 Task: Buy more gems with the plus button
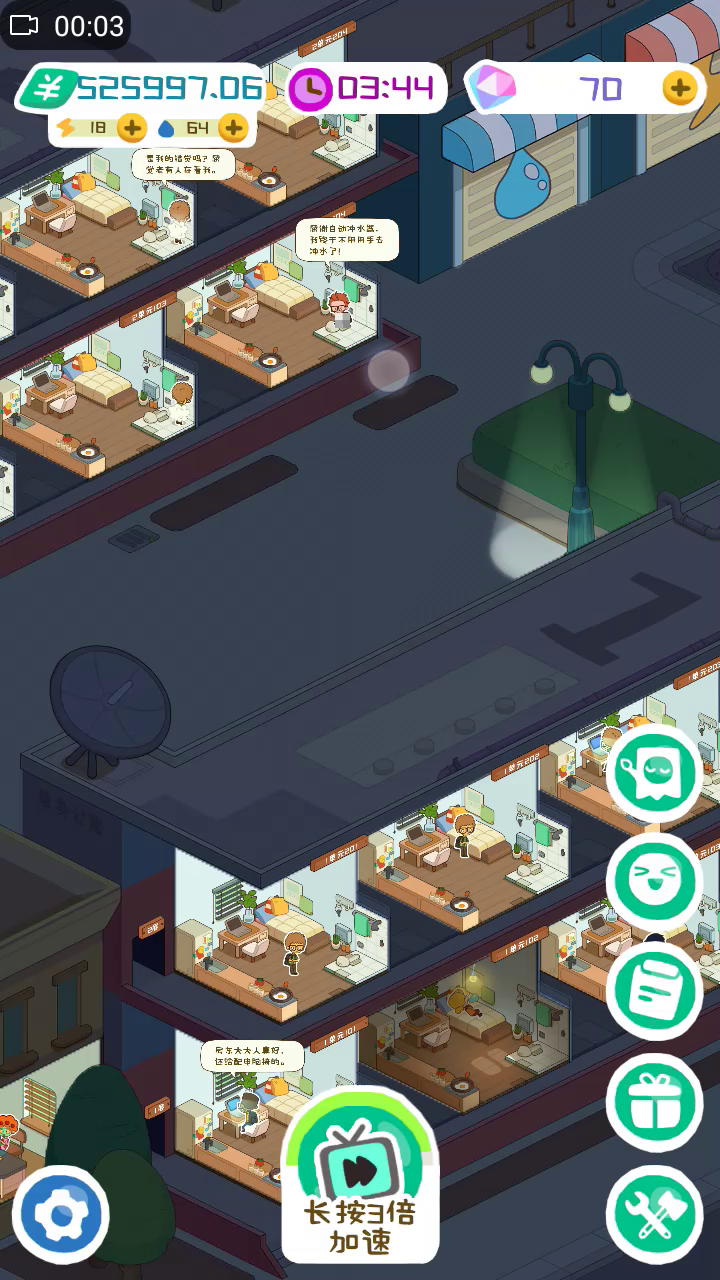point(679,88)
